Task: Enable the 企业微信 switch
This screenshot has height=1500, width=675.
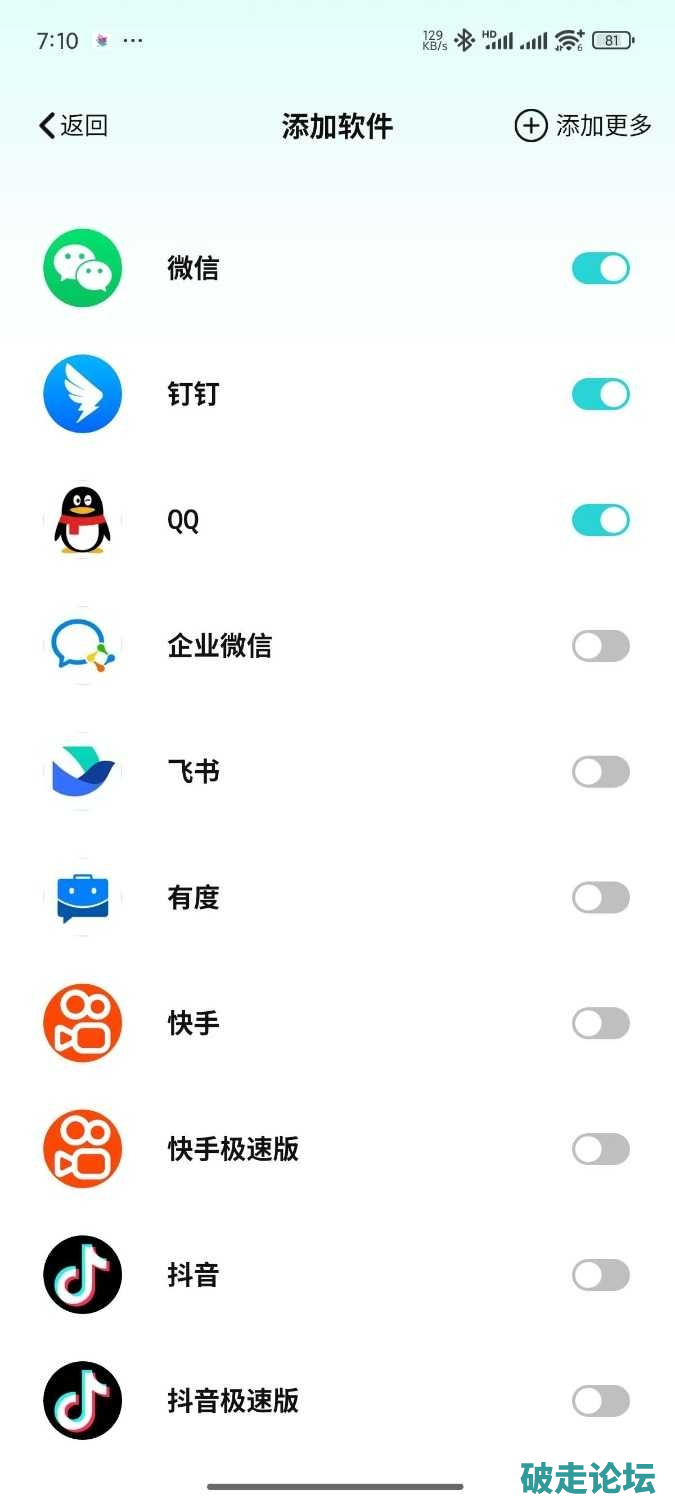Action: click(600, 646)
